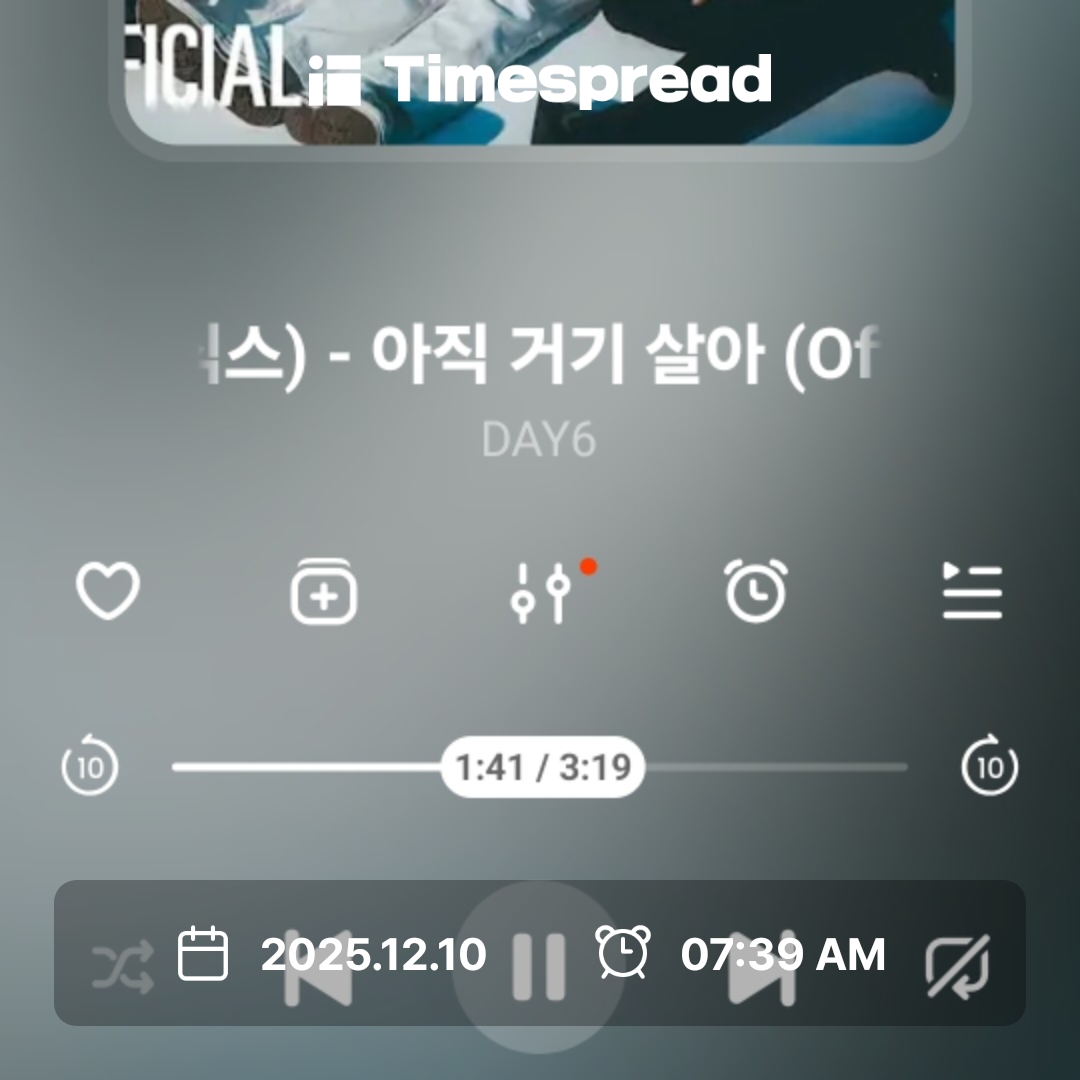Skip forward 10 seconds
Viewport: 1080px width, 1080px height.
(x=990, y=768)
